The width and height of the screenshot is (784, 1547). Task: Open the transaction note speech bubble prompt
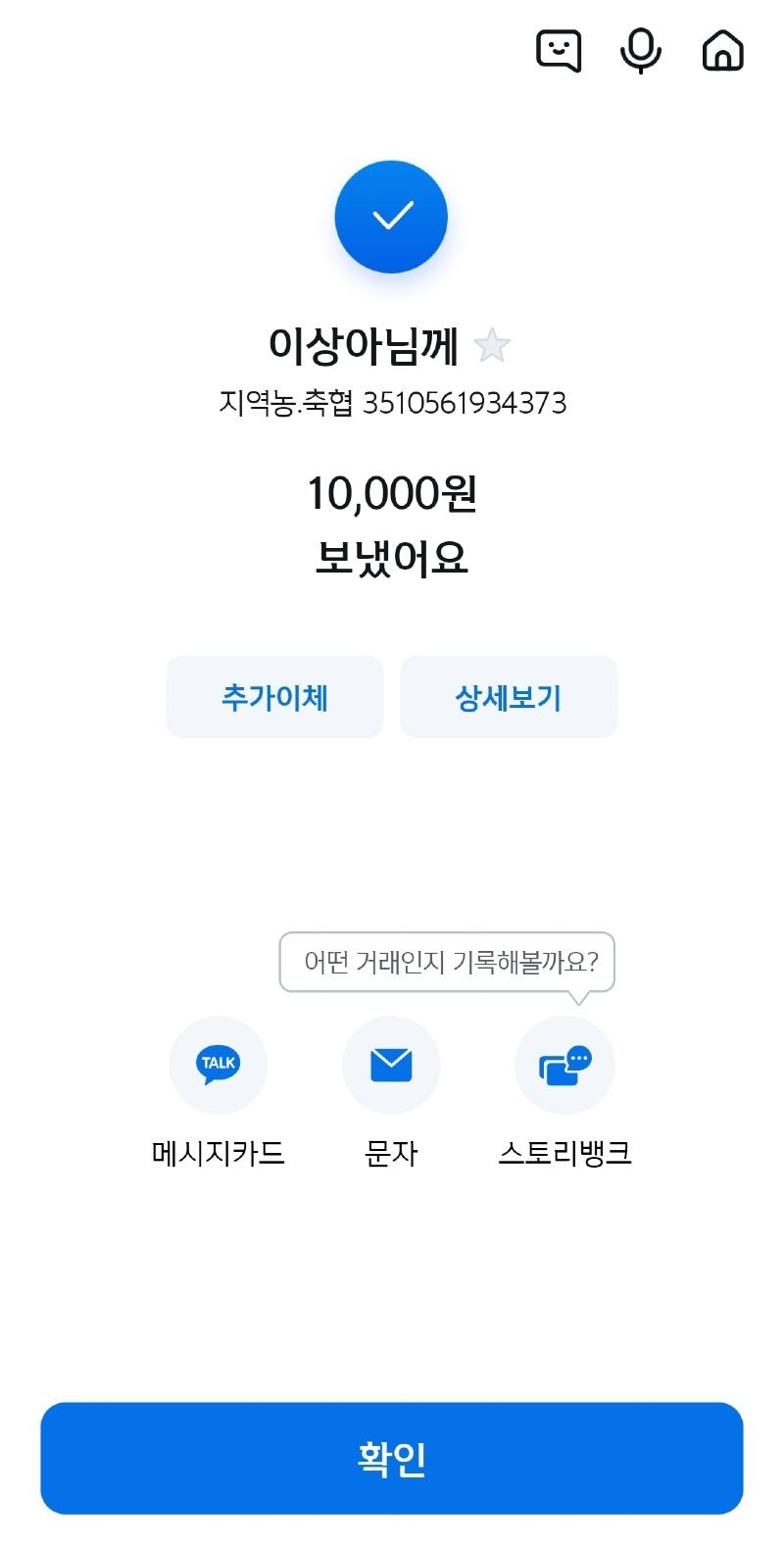point(447,964)
